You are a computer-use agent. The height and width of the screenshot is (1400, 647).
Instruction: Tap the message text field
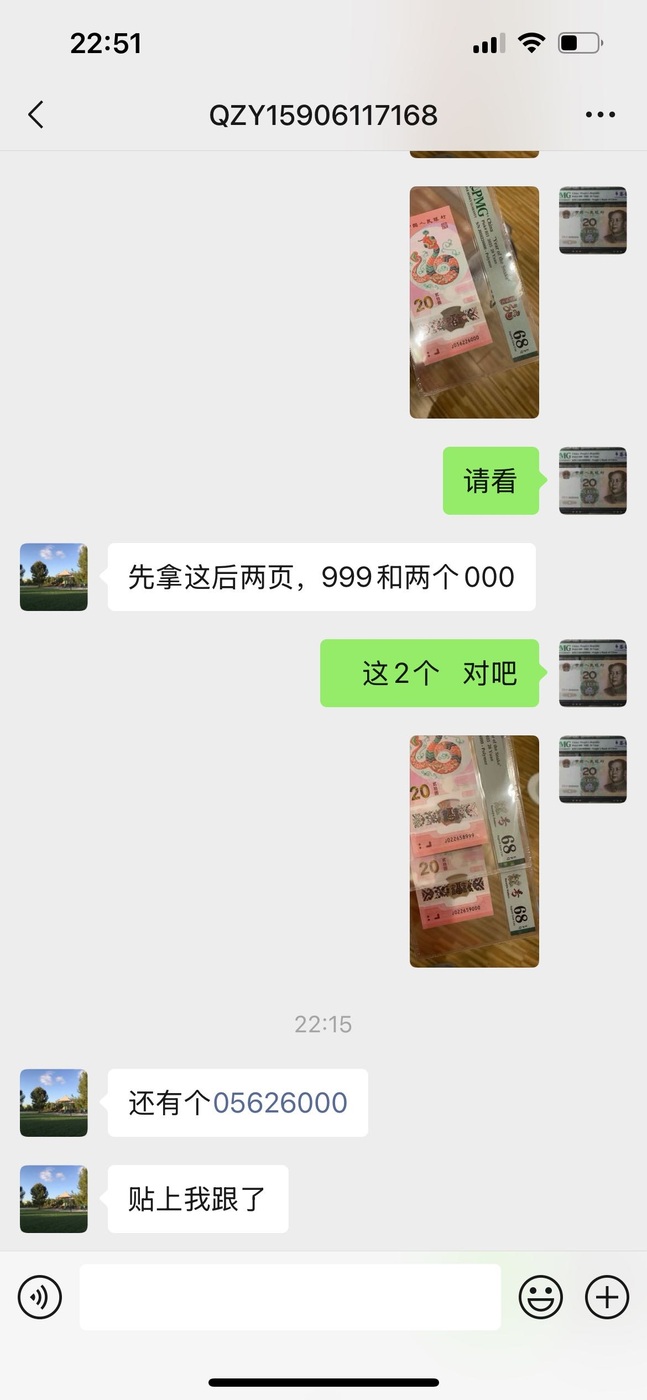point(290,1297)
